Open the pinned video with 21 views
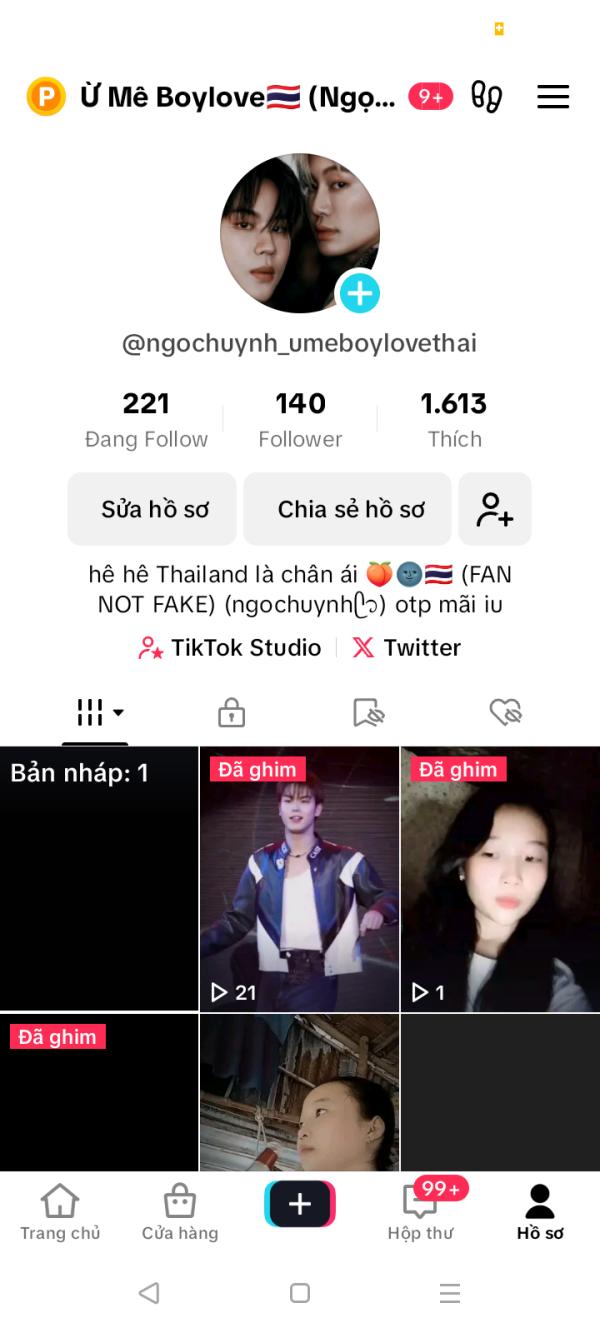 tap(299, 879)
